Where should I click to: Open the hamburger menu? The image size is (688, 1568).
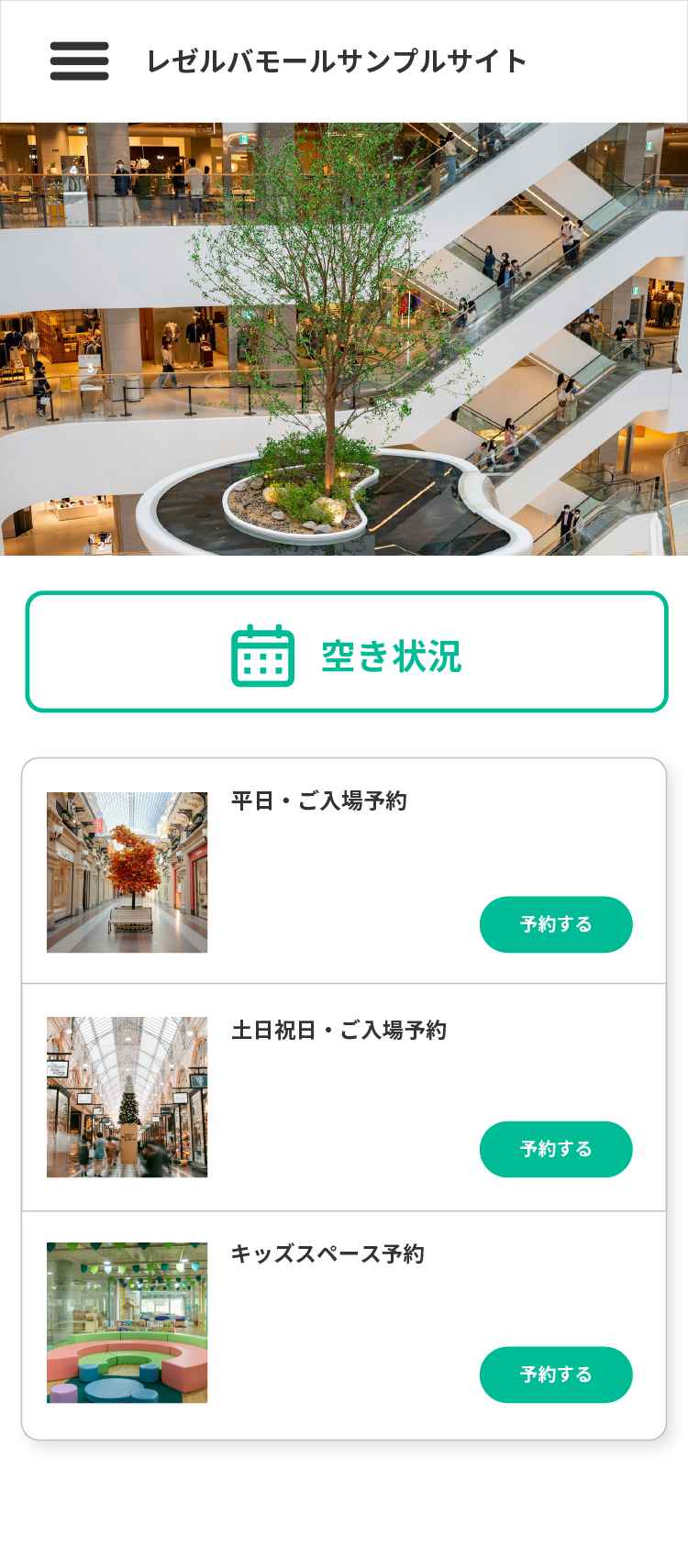(79, 61)
